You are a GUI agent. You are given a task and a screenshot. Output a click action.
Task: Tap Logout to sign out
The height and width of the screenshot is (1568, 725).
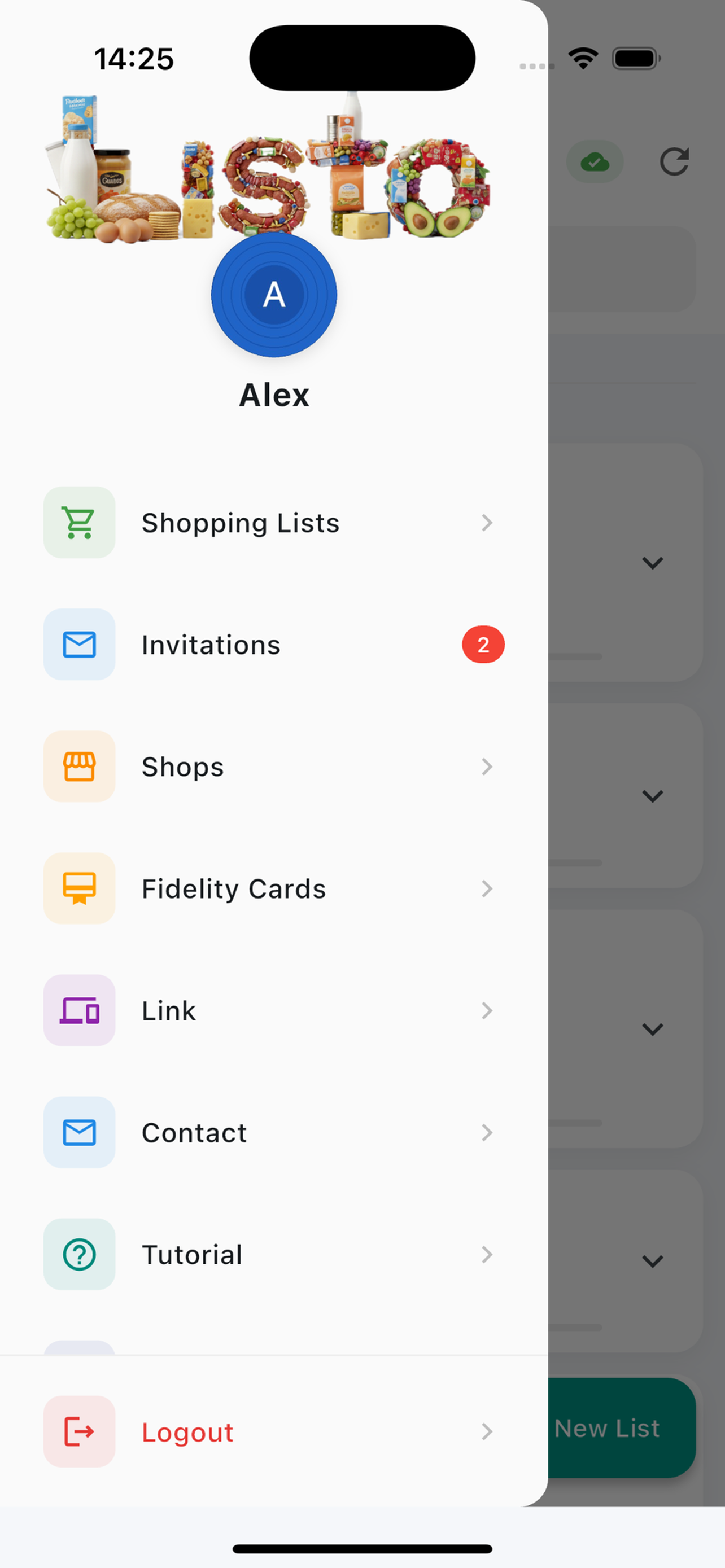187,1431
